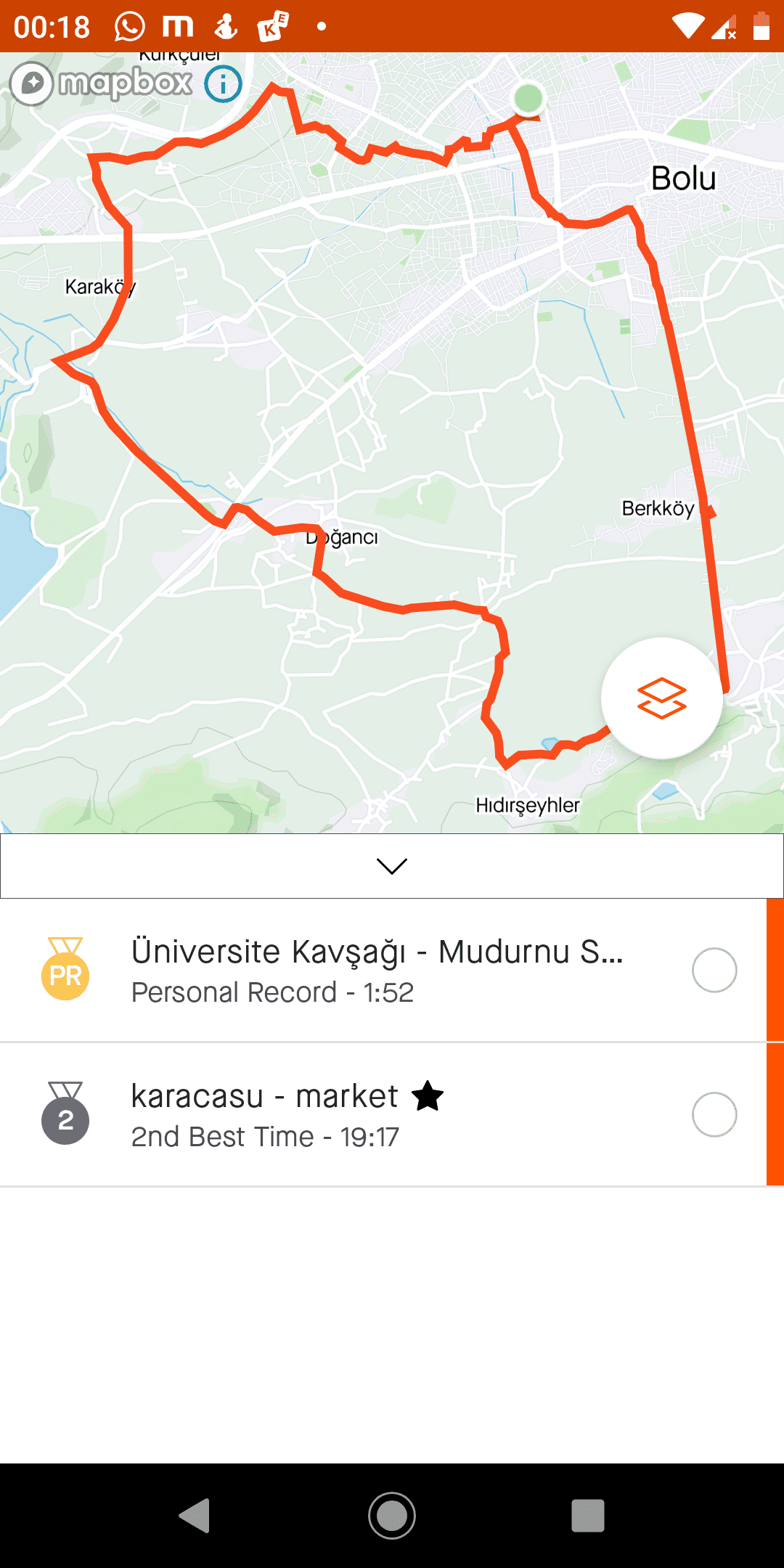Open the Üniversite Kavşağı segment

click(377, 970)
